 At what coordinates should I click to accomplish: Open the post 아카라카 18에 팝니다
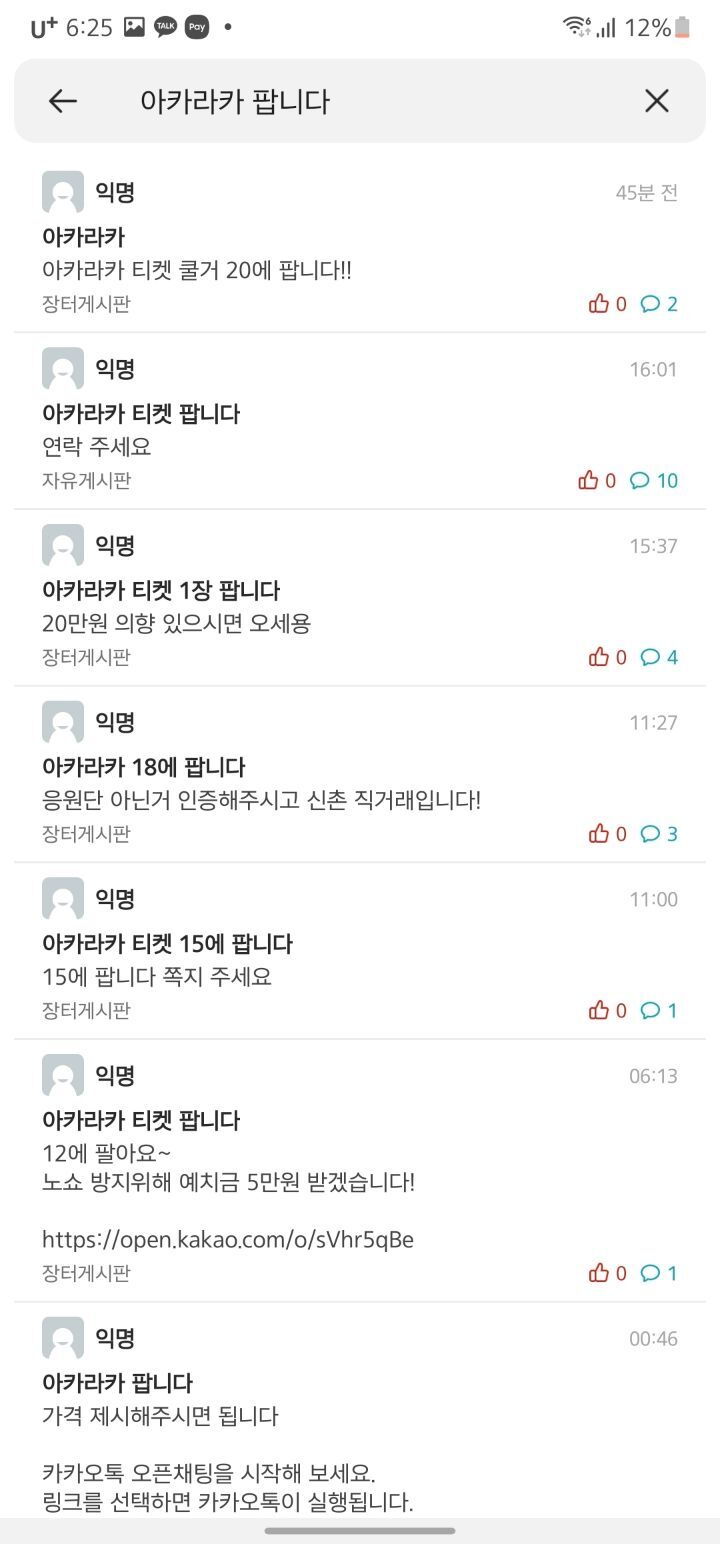point(360,775)
